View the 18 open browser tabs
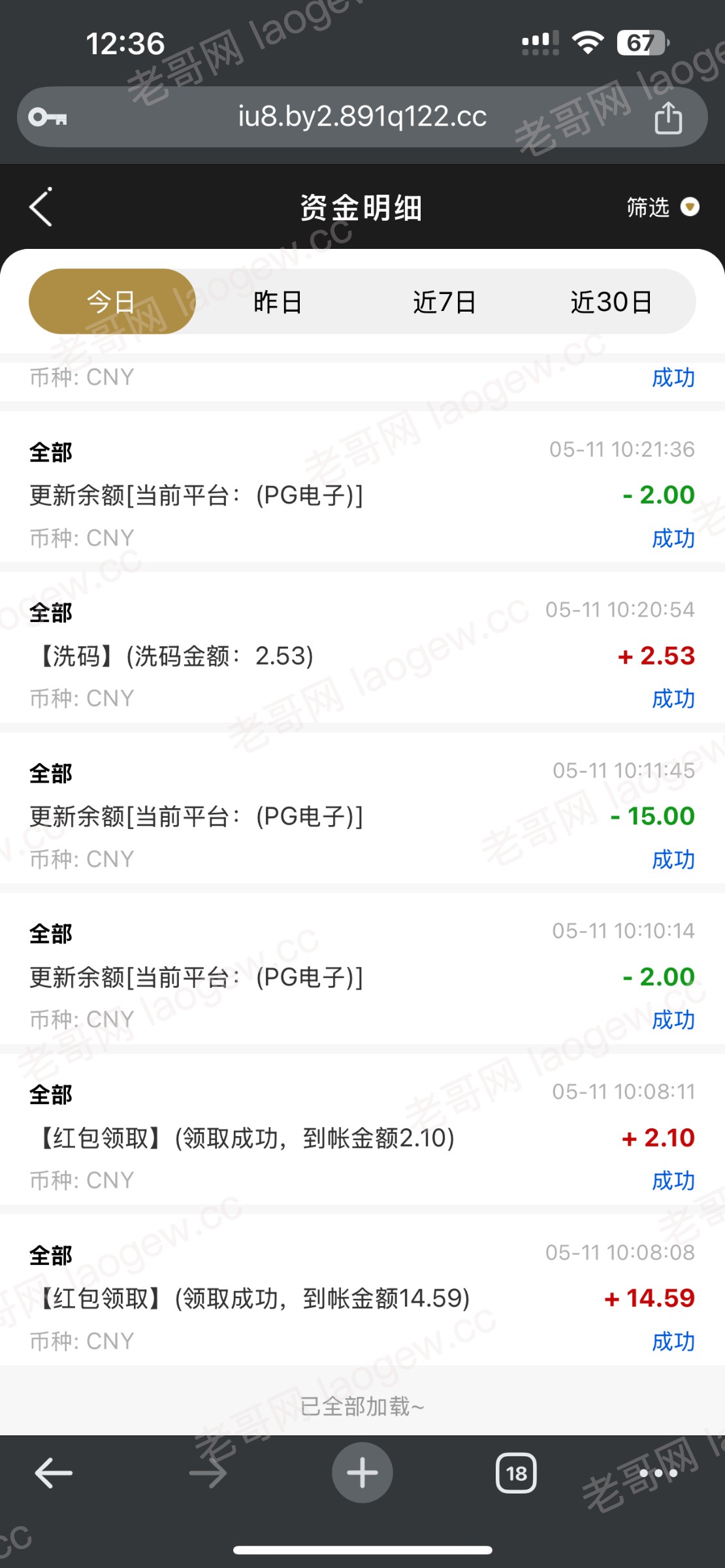This screenshot has width=725, height=1568. tap(516, 1473)
